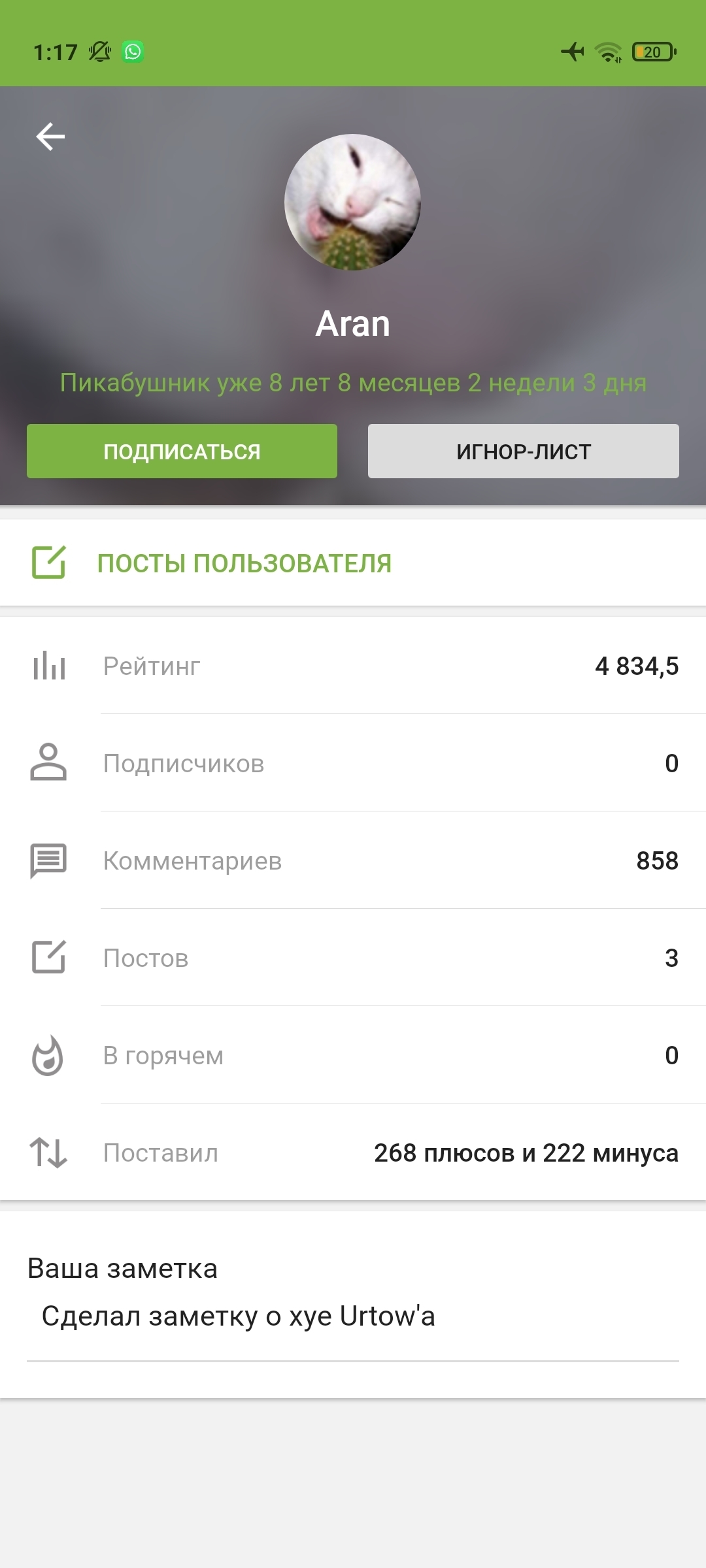Edit the Ваша заметка note field

click(353, 1316)
